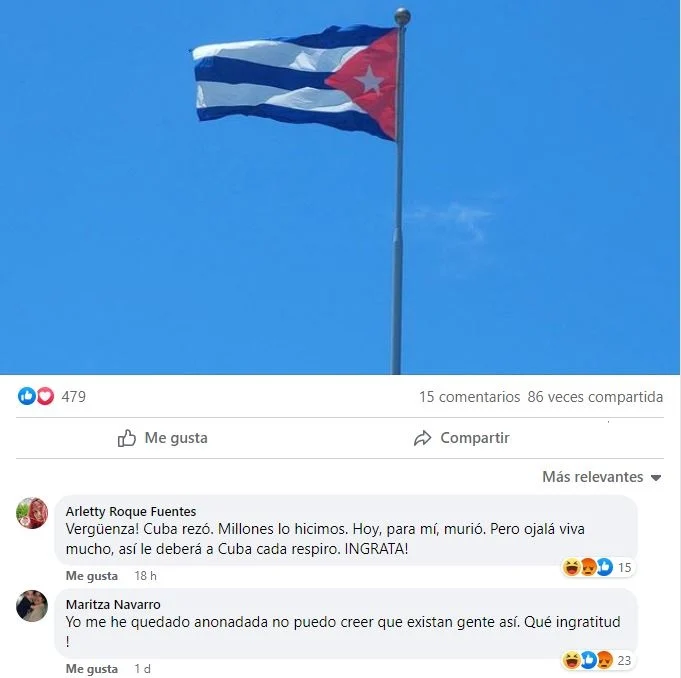Open Arletty Roque Fuentes's profile name
The width and height of the screenshot is (681, 678).
click(x=131, y=511)
